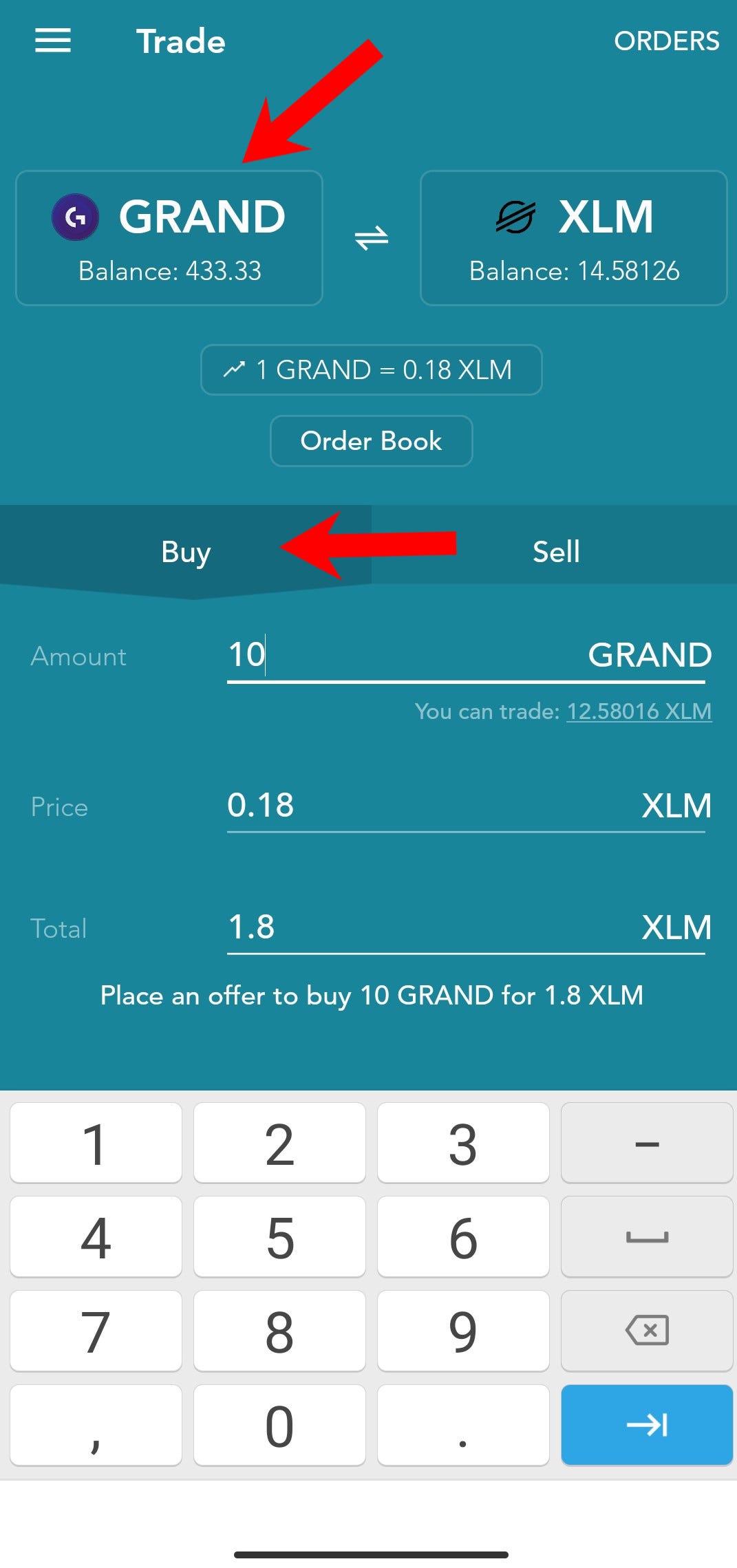Tap the 0 key on keypad
Screen dimensions: 737x1568
[x=279, y=1424]
